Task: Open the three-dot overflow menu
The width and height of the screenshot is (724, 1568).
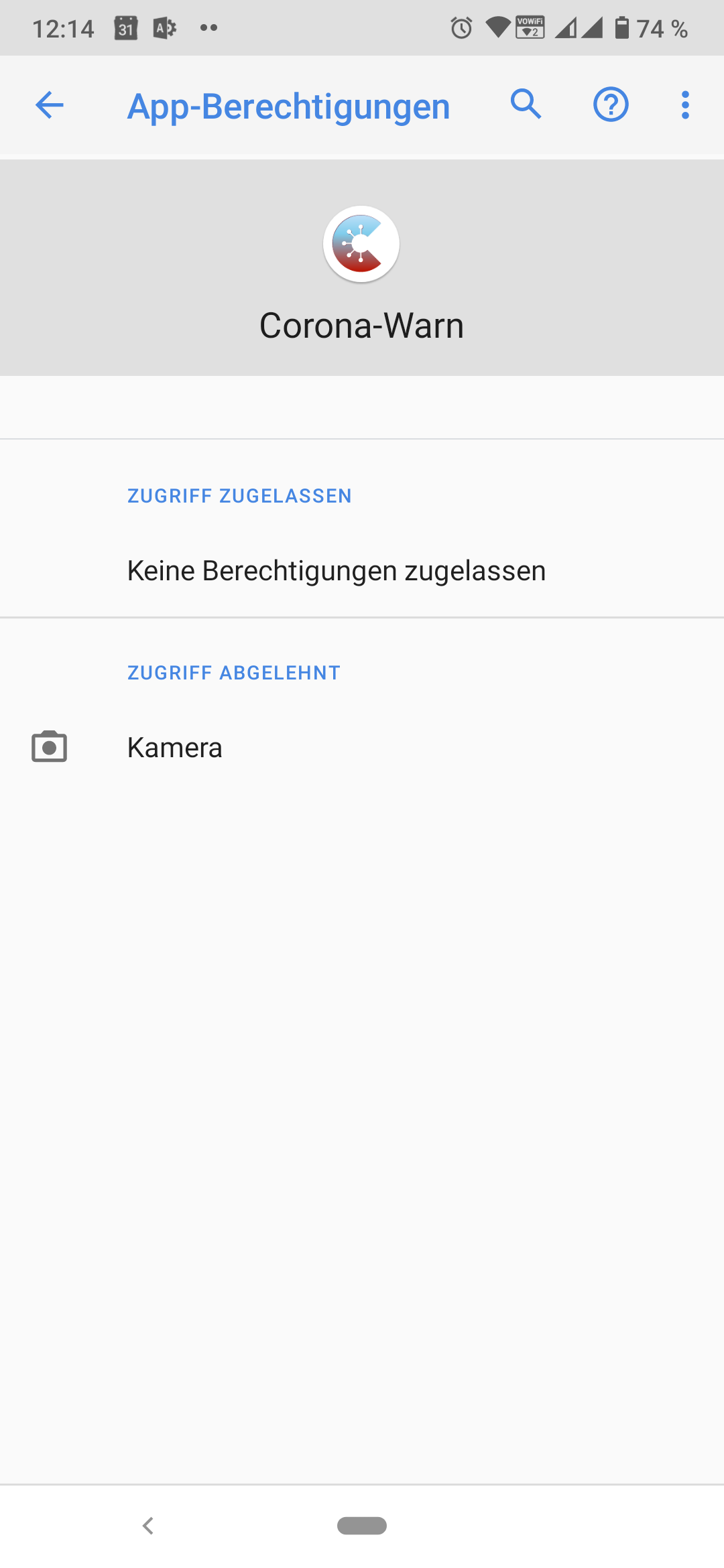Action: (684, 105)
